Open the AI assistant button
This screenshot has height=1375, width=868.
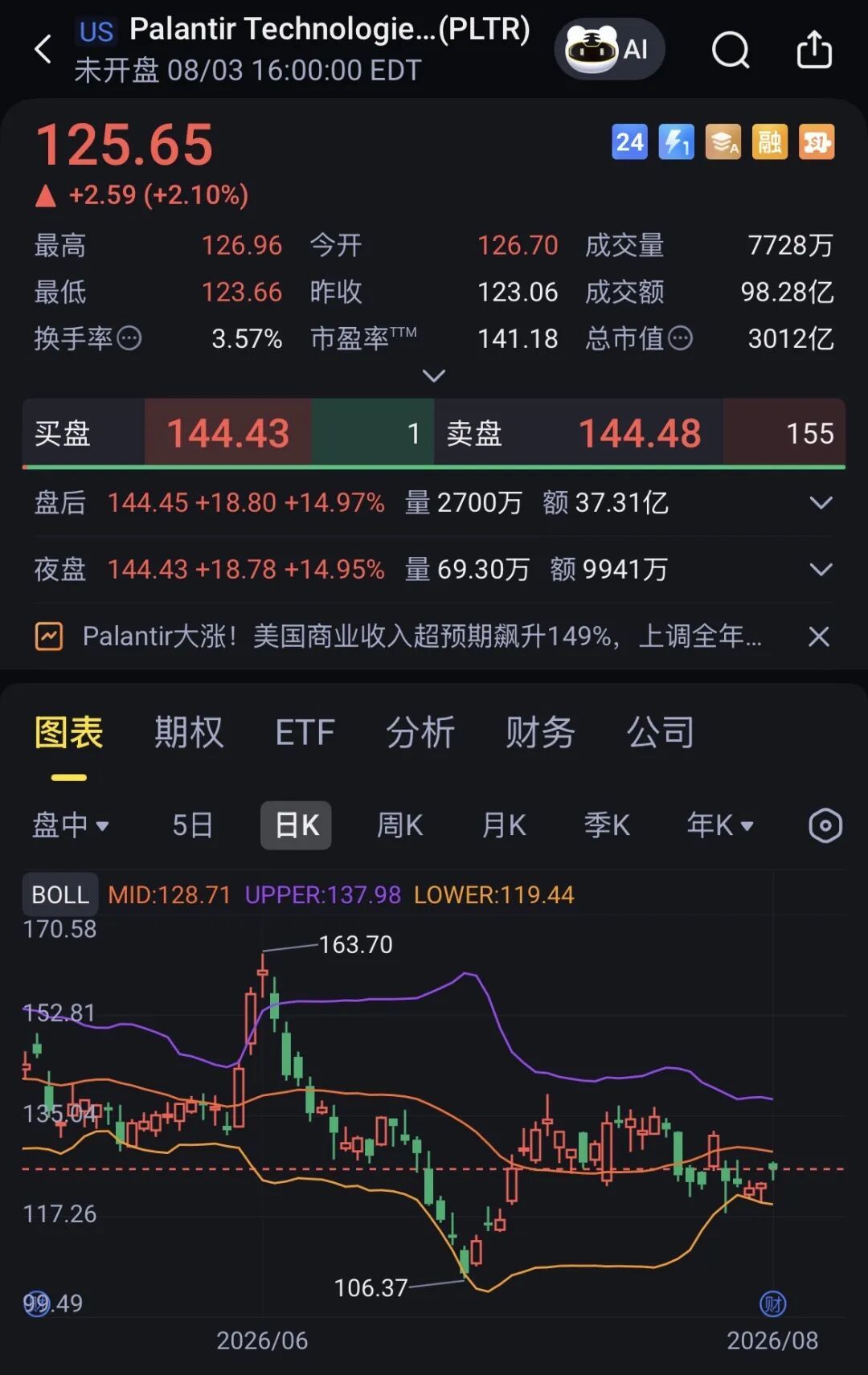(609, 49)
